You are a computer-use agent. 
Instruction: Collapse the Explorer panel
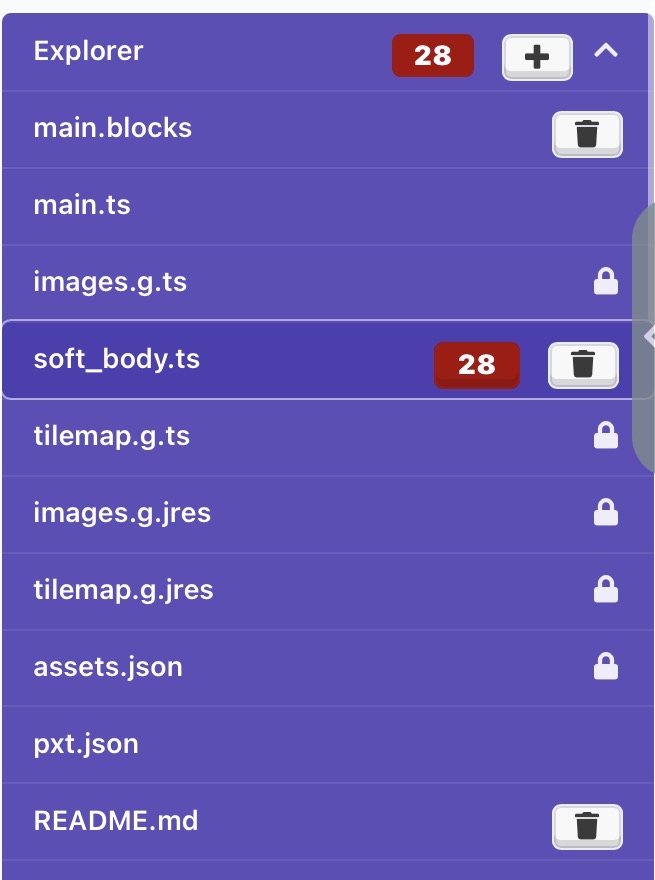coord(605,51)
